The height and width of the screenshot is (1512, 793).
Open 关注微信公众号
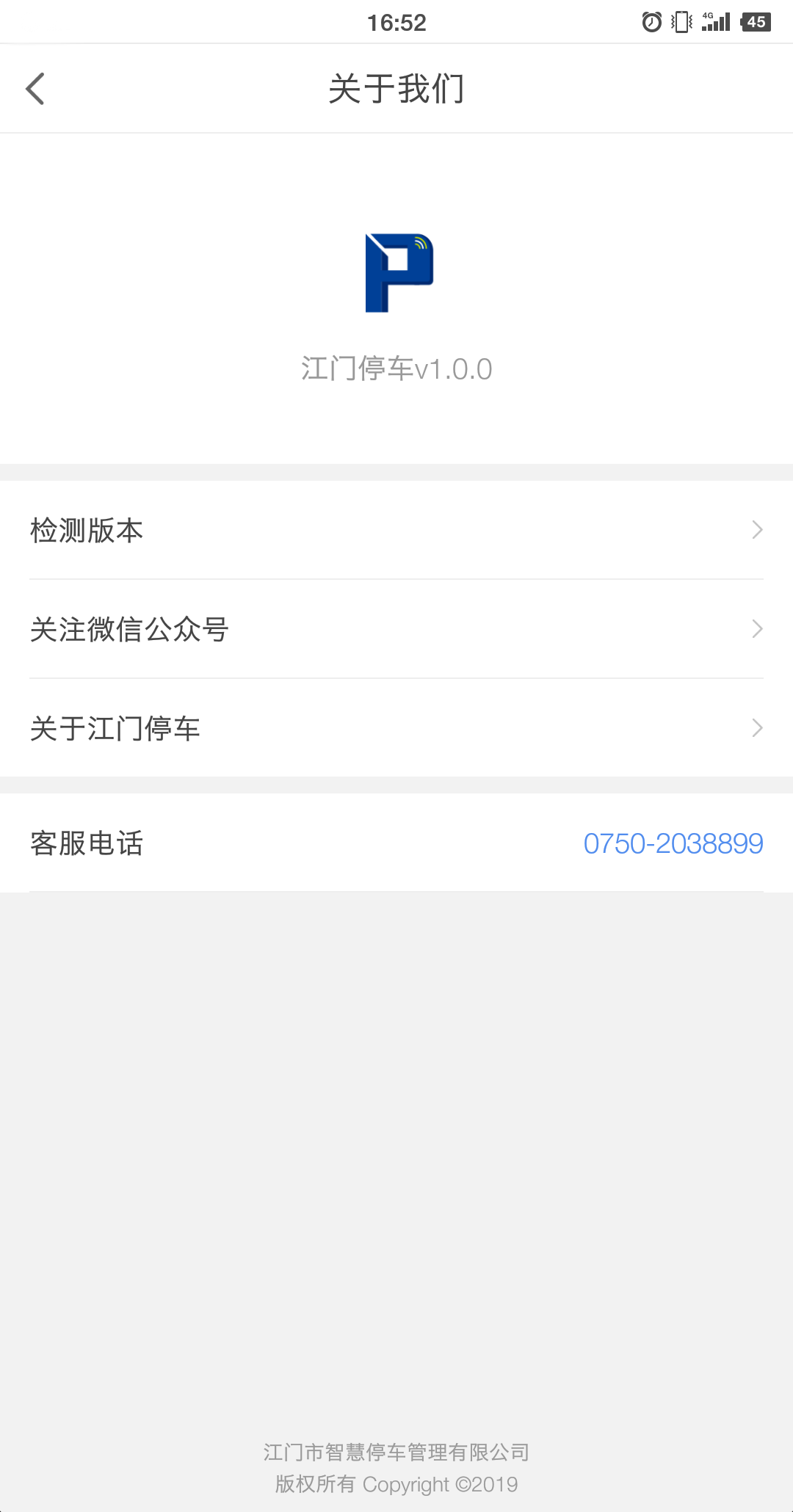(x=396, y=629)
